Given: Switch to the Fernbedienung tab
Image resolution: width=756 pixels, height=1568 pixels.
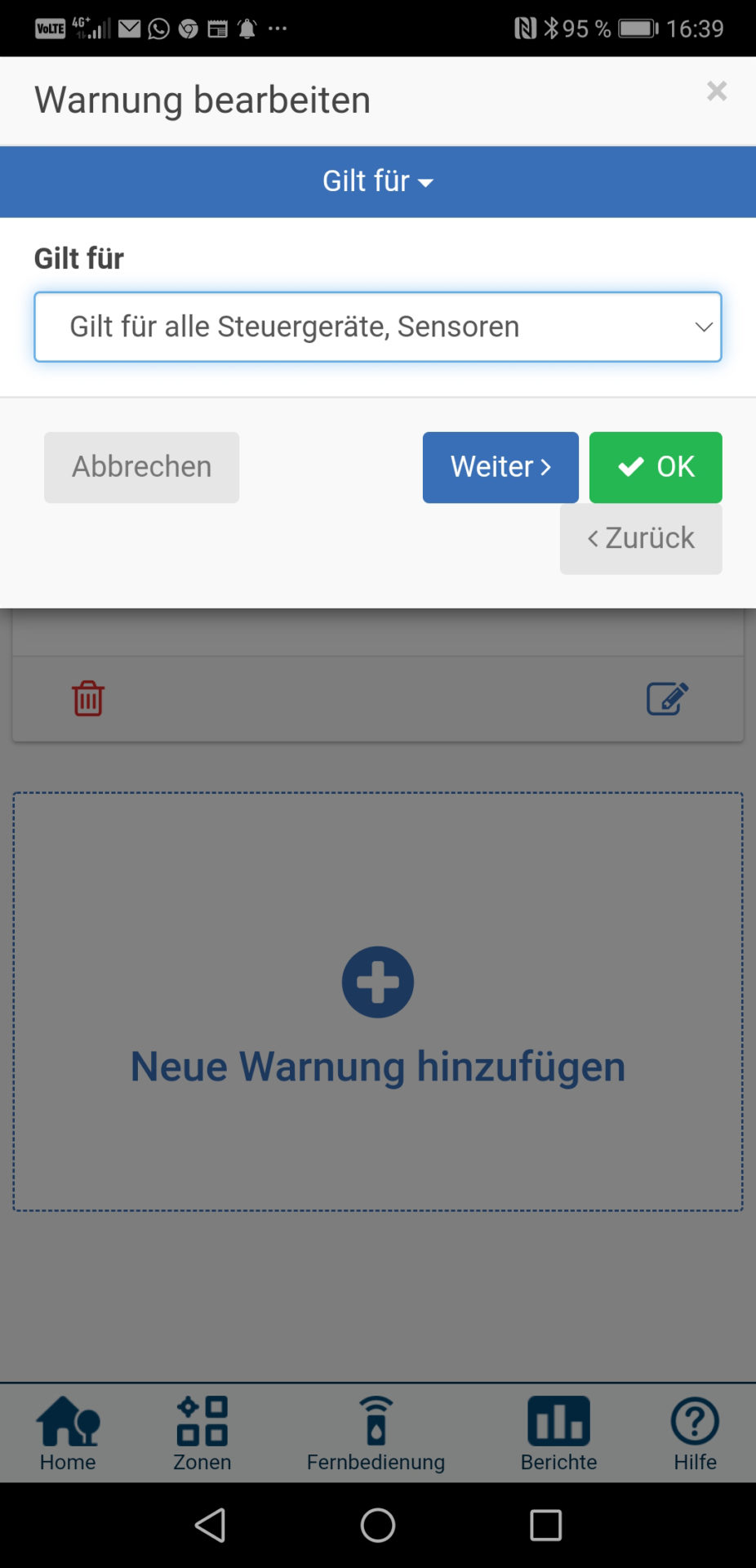Looking at the screenshot, I should pos(376,1434).
